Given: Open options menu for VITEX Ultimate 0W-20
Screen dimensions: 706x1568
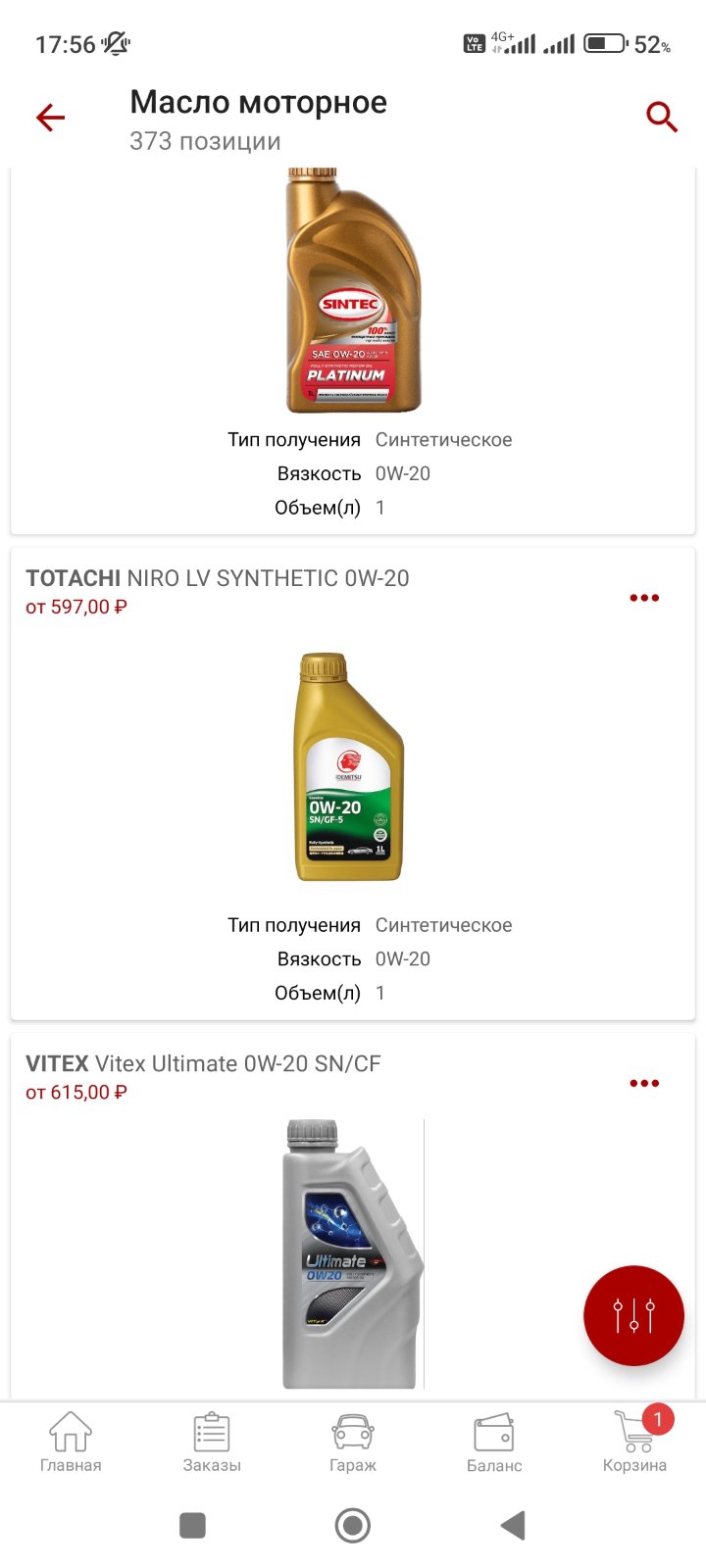Looking at the screenshot, I should point(644,1083).
